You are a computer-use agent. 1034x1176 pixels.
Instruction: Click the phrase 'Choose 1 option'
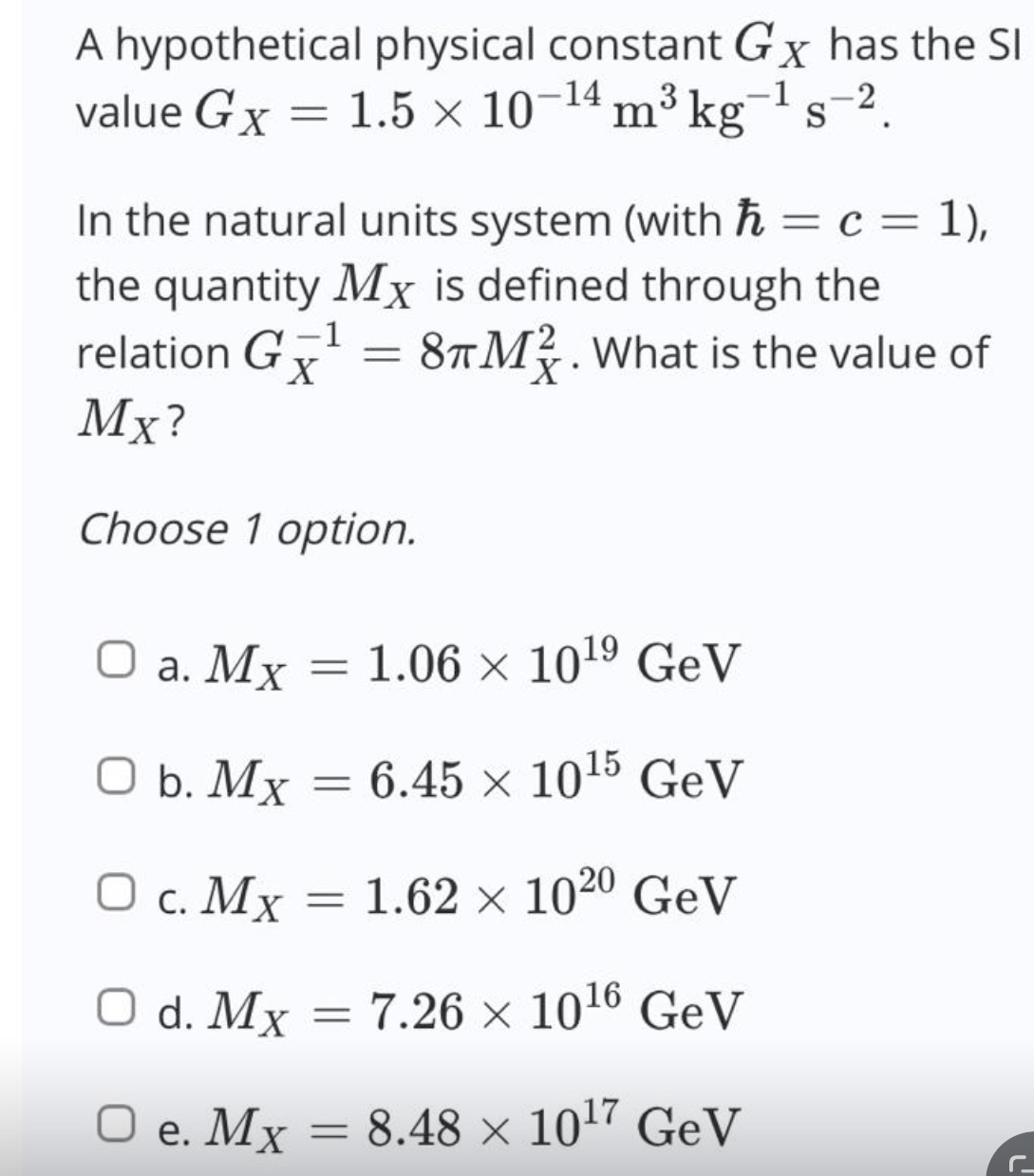pos(246,529)
